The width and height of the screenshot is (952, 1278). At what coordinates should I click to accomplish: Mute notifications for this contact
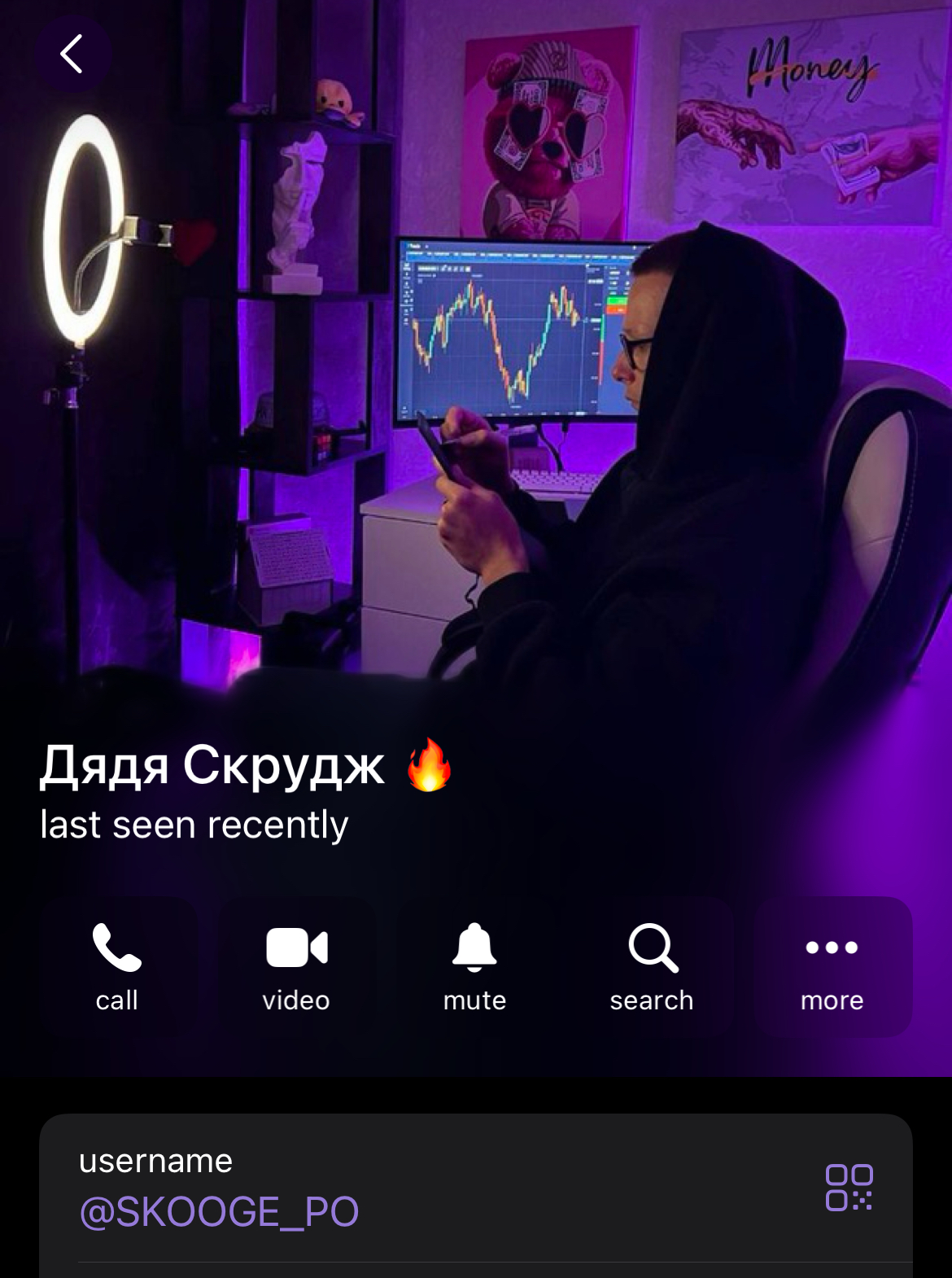click(x=474, y=966)
